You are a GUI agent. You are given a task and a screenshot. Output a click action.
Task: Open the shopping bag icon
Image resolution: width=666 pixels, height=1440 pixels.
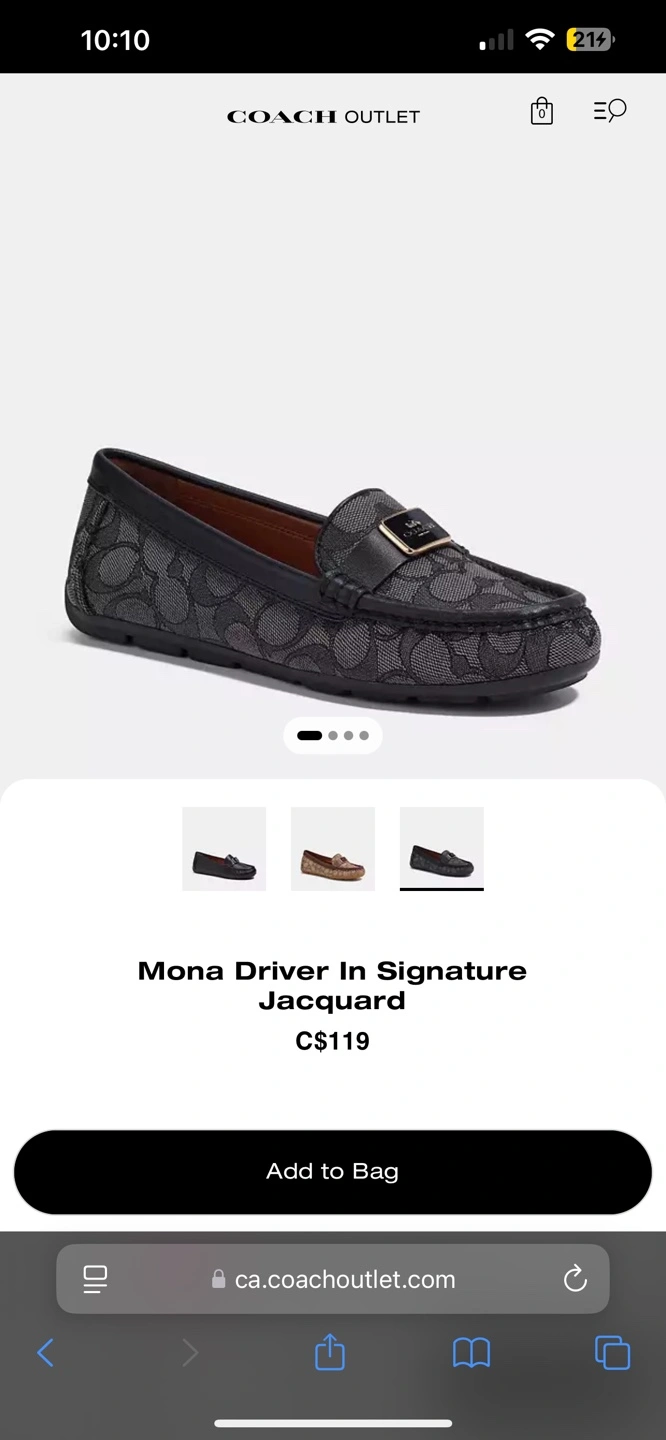(x=541, y=111)
